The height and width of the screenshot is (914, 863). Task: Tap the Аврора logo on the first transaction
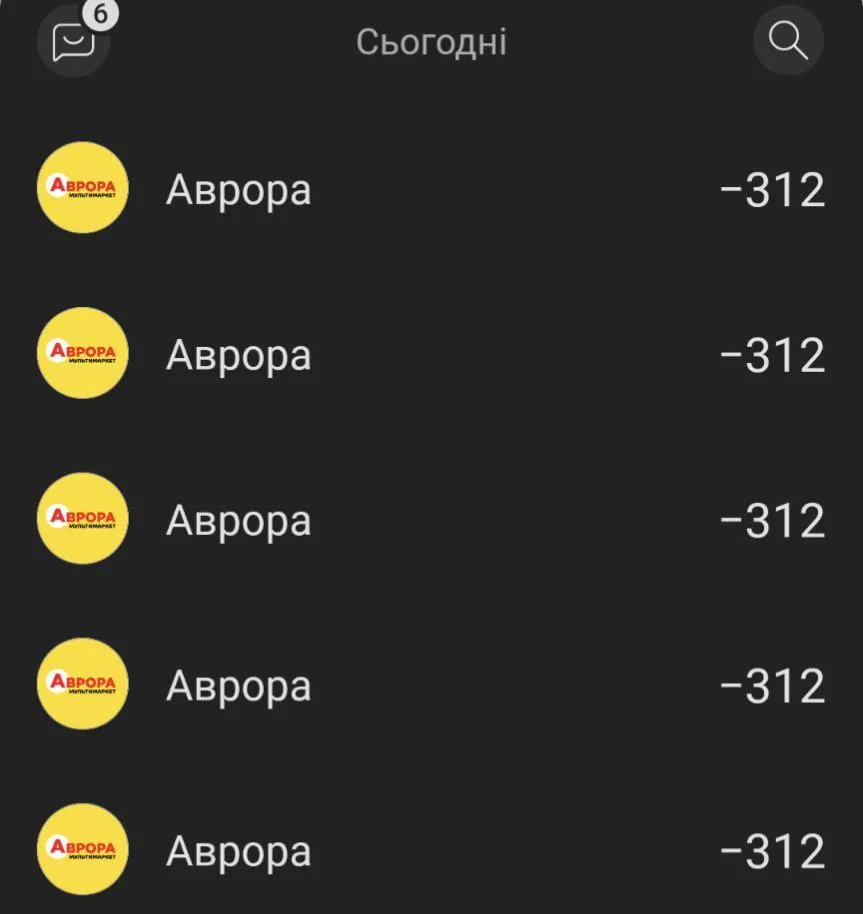(x=82, y=187)
